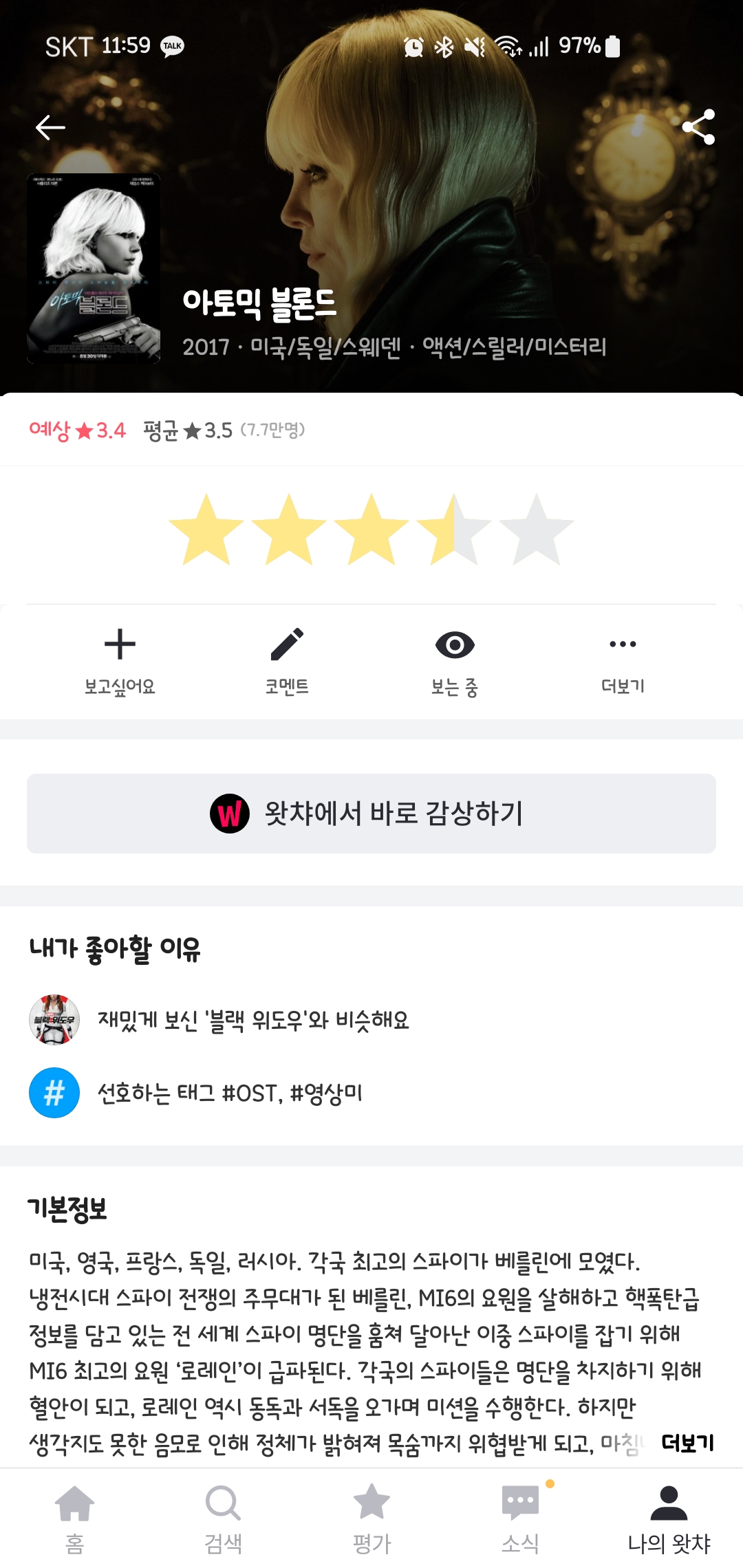Rate the movie five stars
Screen dimensions: 743x1568
[537, 530]
